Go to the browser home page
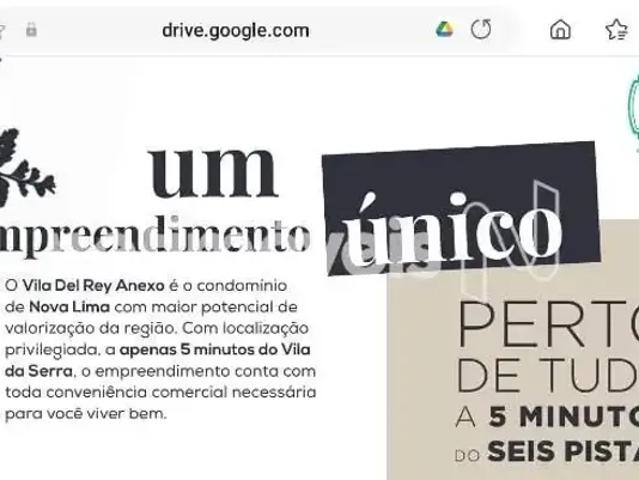Image resolution: width=639 pixels, height=480 pixels. [561, 30]
